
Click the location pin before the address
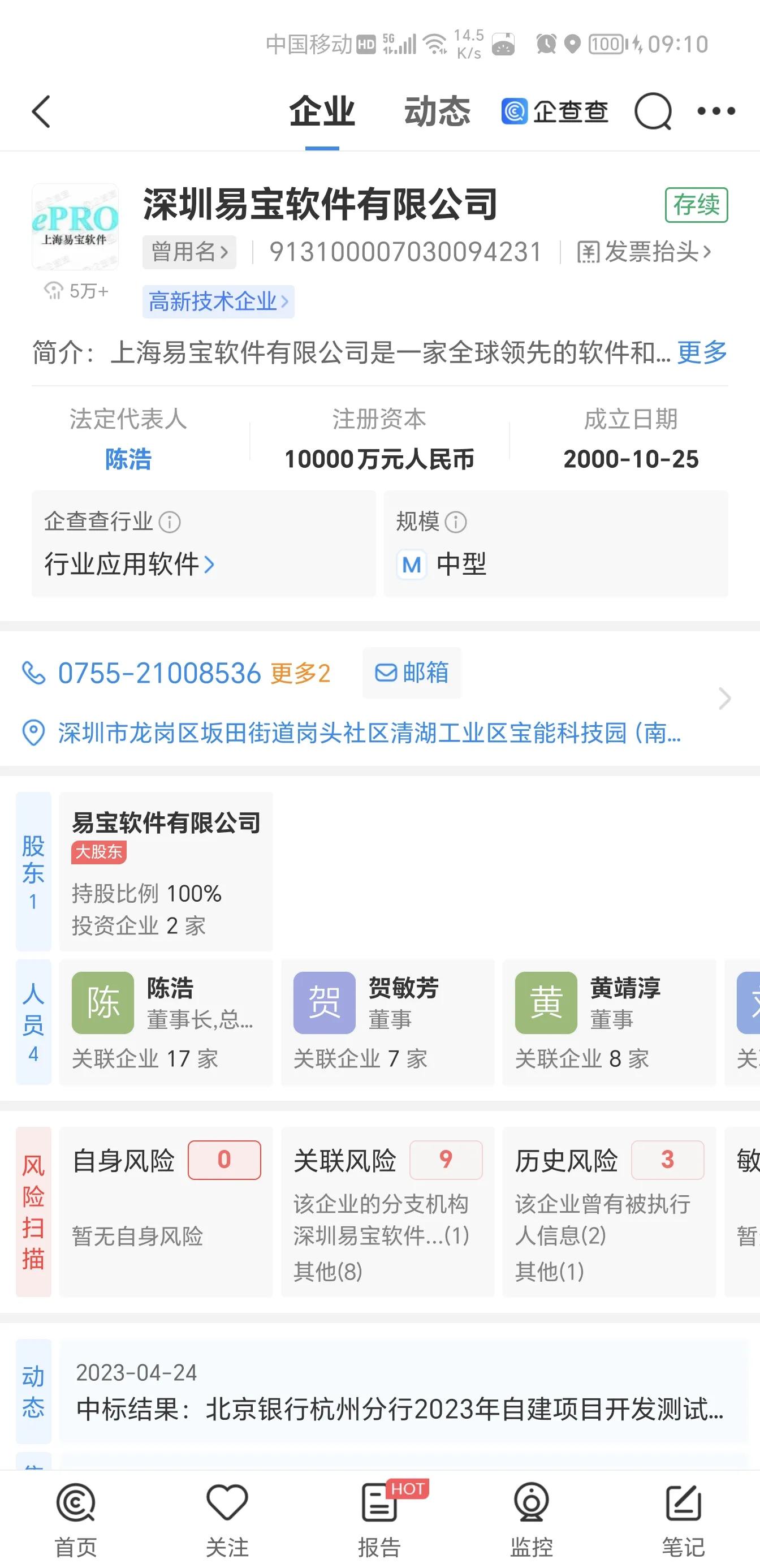34,735
